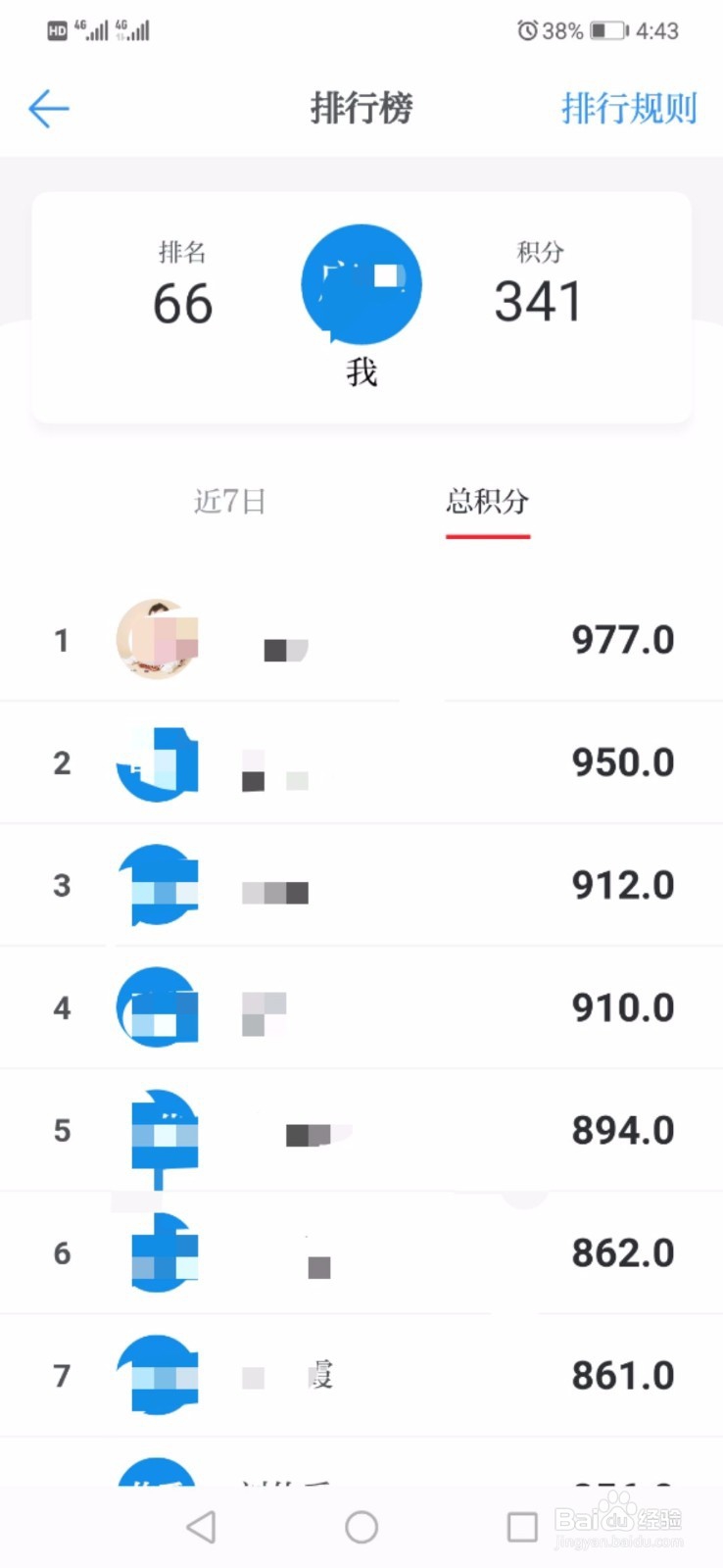The width and height of the screenshot is (723, 1568).
Task: Switch to the 近7日 tab
Action: pos(230,502)
